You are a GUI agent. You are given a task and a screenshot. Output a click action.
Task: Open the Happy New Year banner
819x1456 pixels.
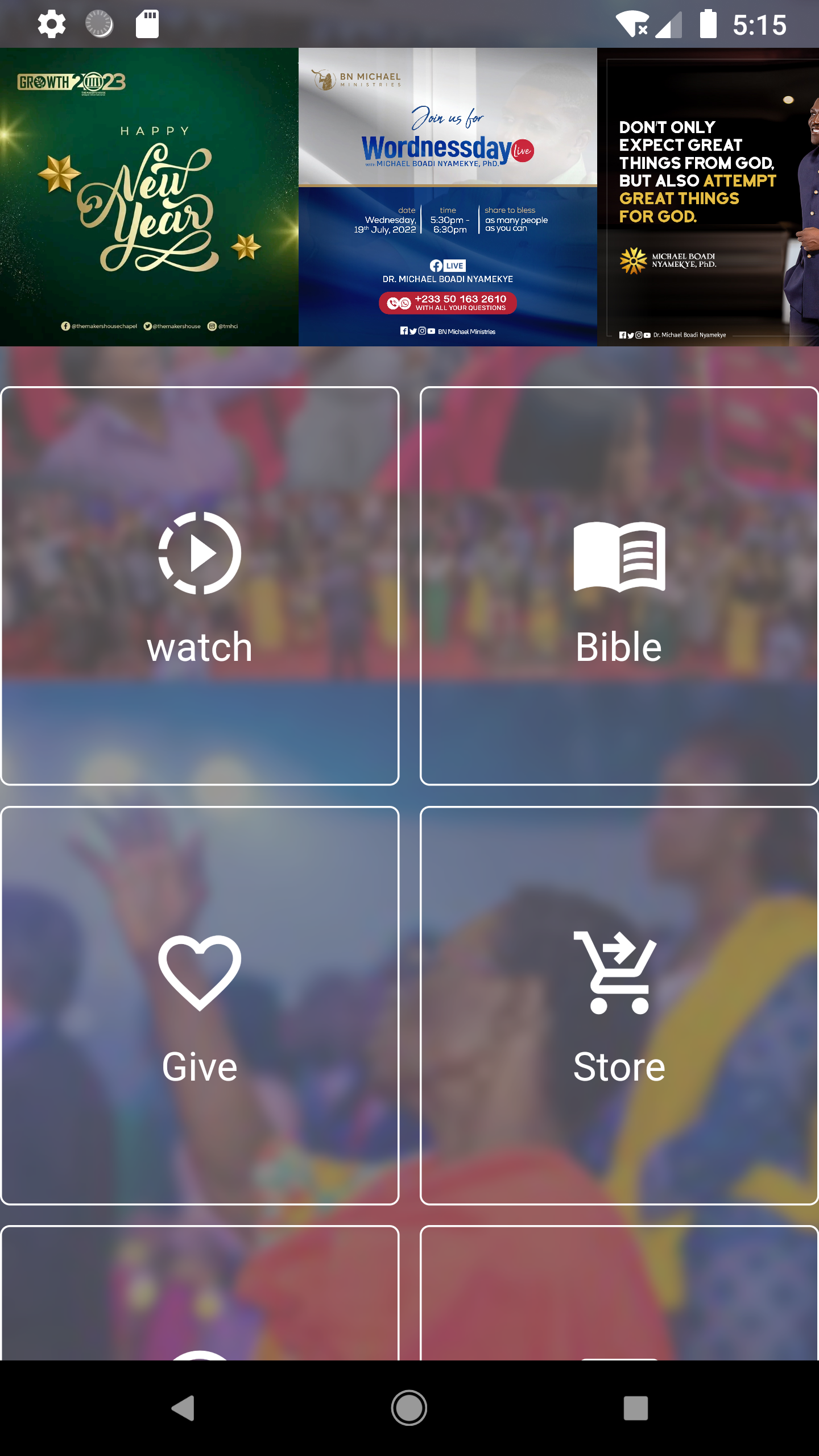coord(149,197)
